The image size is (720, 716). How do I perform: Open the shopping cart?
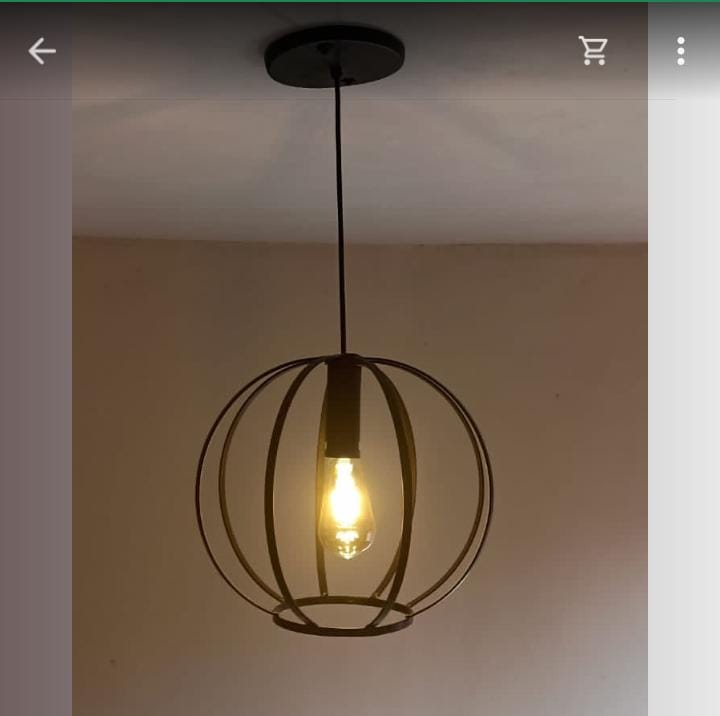point(593,51)
